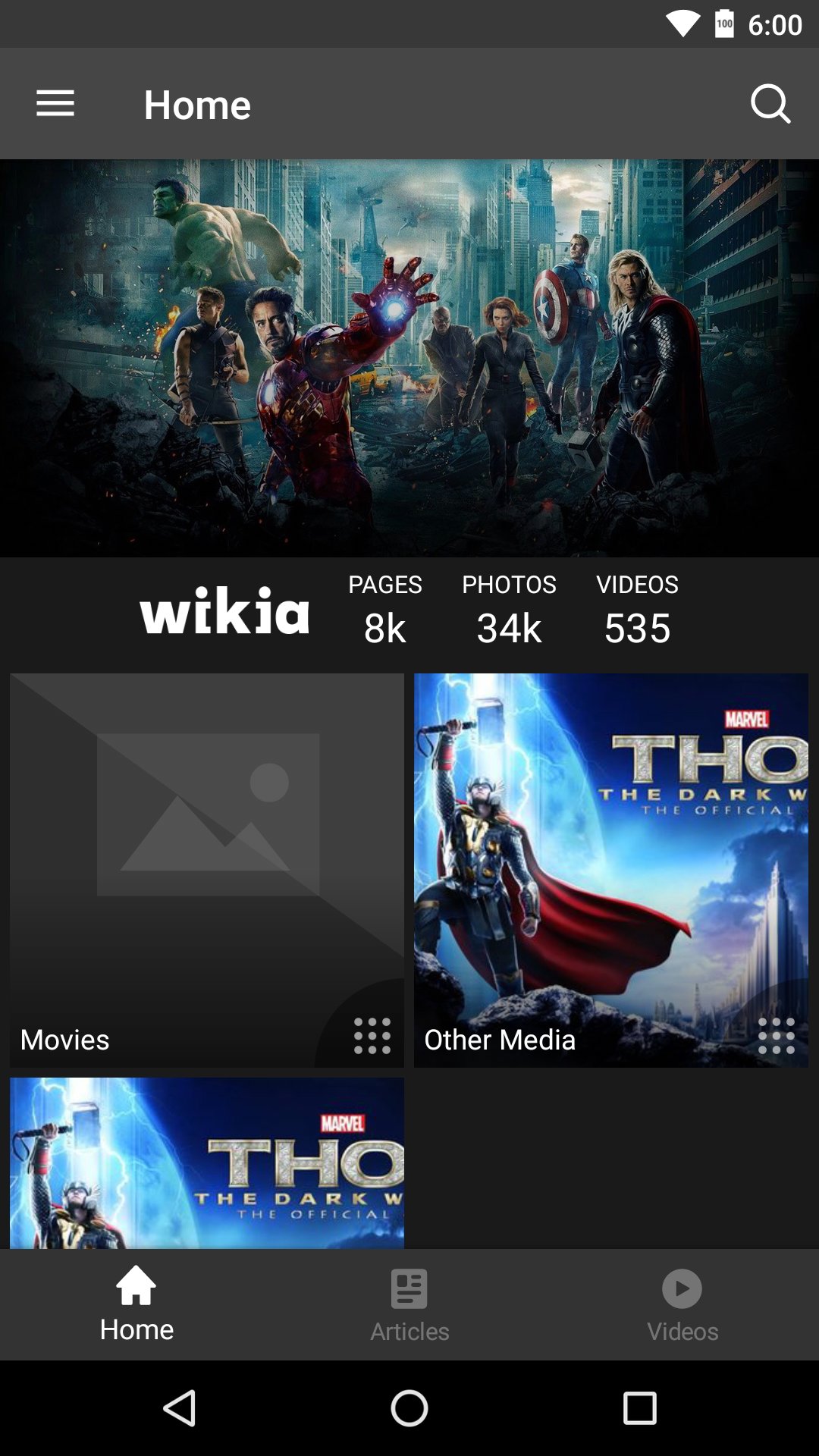Go back using the system back button
Screen dimensions: 819x1456
(x=180, y=1408)
